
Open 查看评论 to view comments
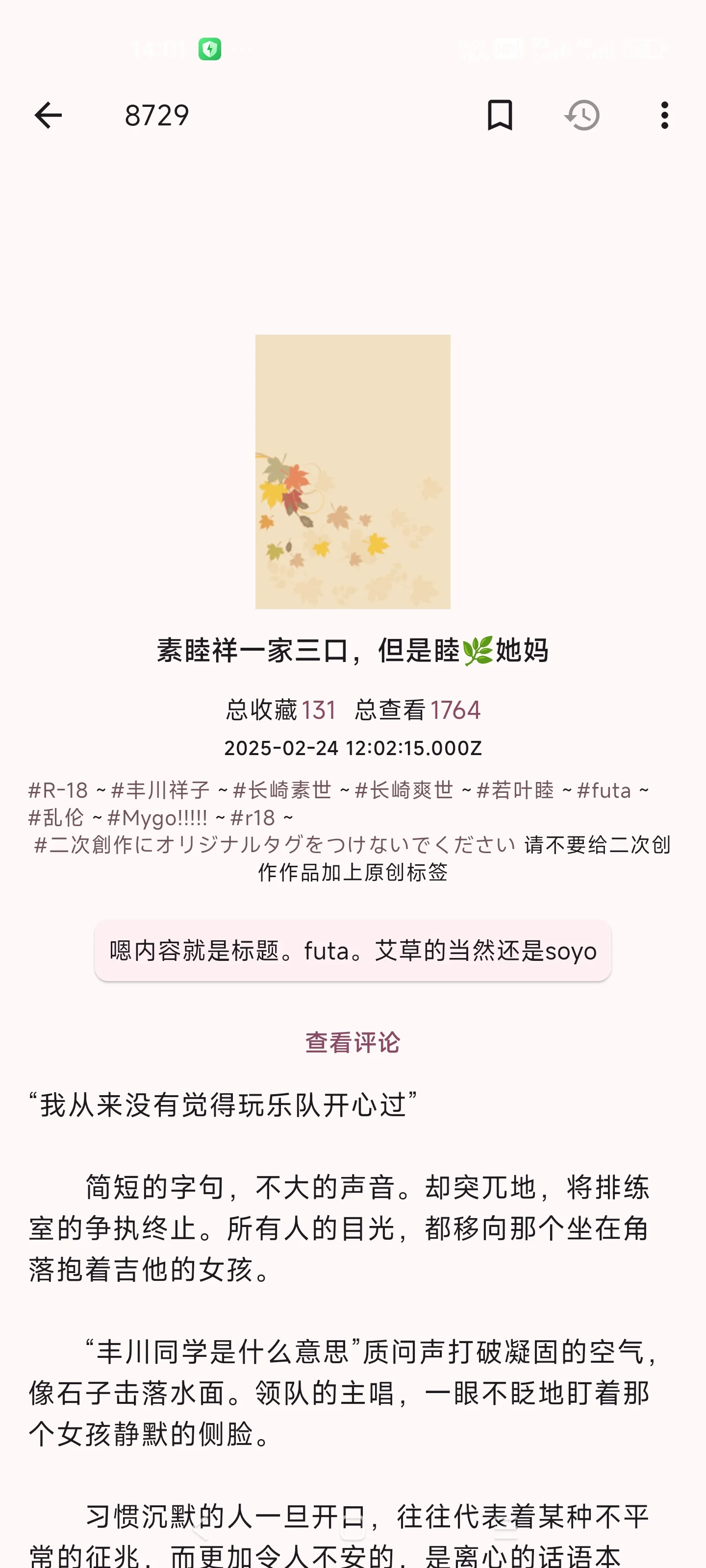coord(353,1042)
